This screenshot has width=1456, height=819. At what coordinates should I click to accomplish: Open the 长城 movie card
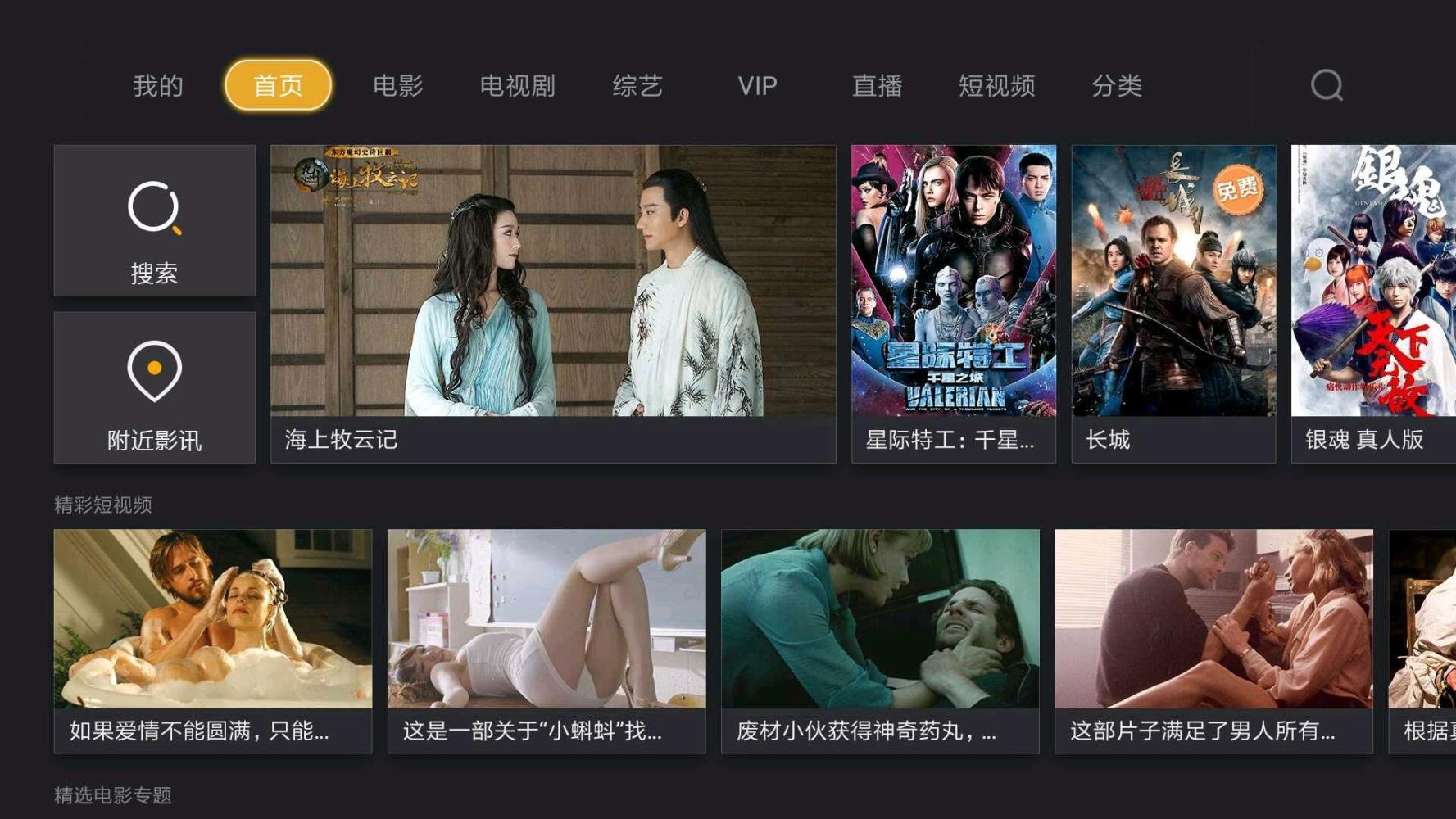pyautogui.click(x=1173, y=303)
